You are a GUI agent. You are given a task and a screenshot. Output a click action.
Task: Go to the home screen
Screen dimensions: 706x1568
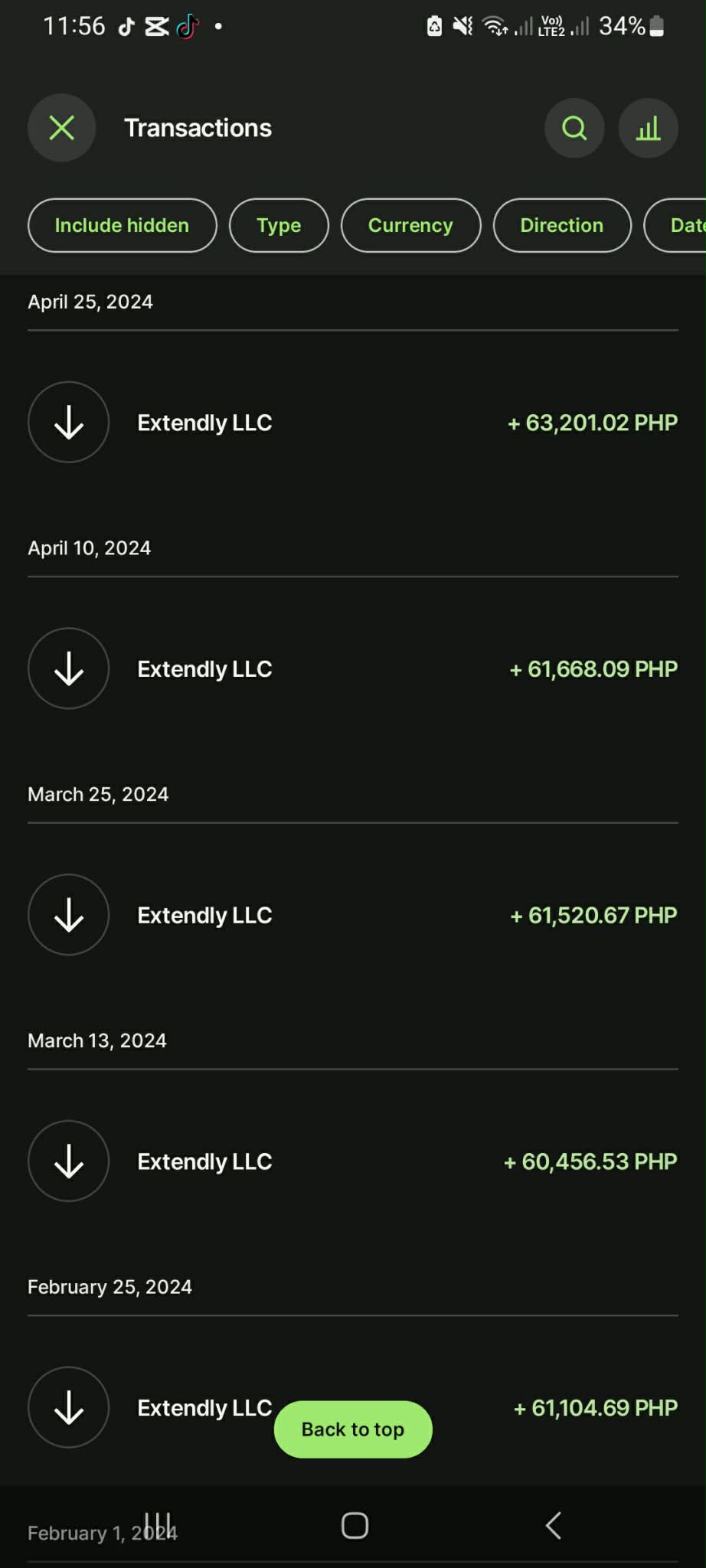(x=355, y=1526)
